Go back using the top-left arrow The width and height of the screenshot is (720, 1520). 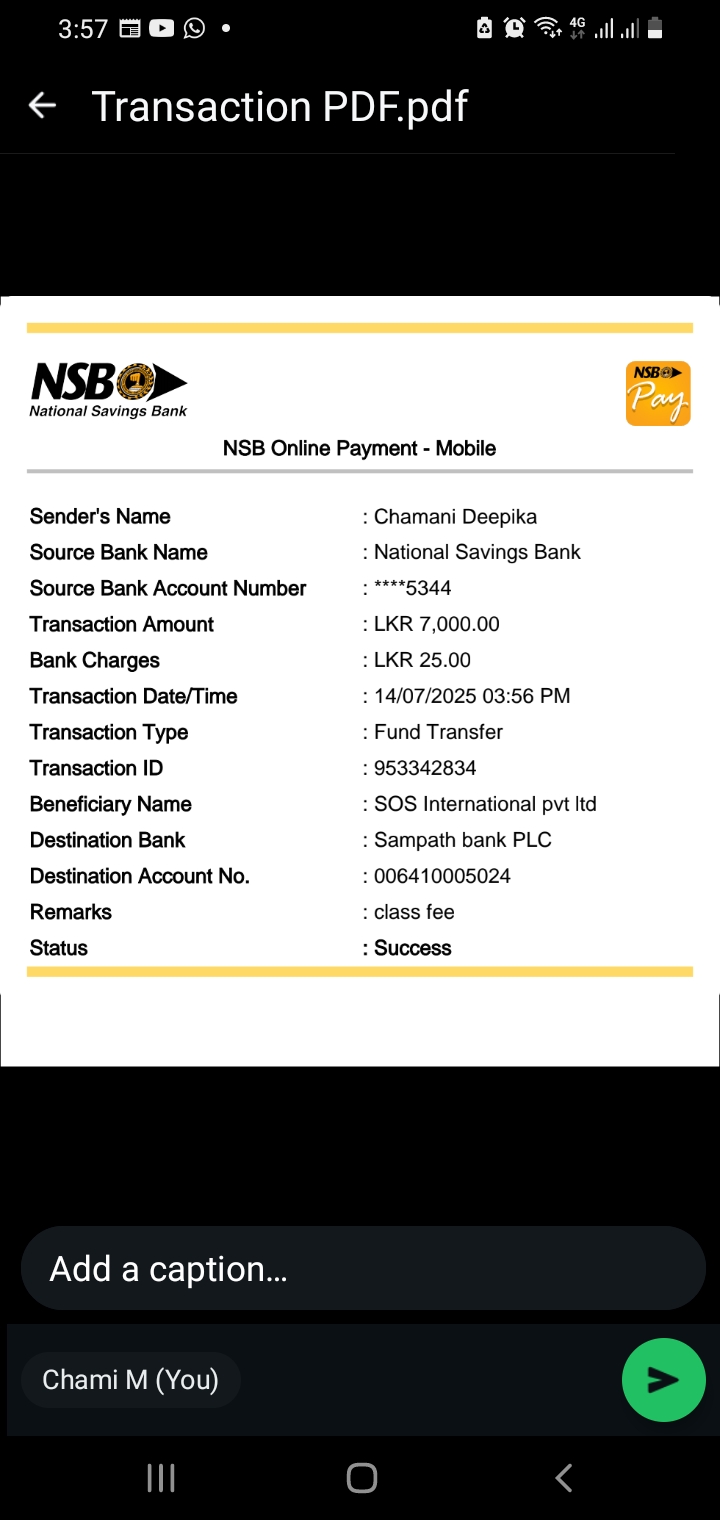pyautogui.click(x=42, y=105)
